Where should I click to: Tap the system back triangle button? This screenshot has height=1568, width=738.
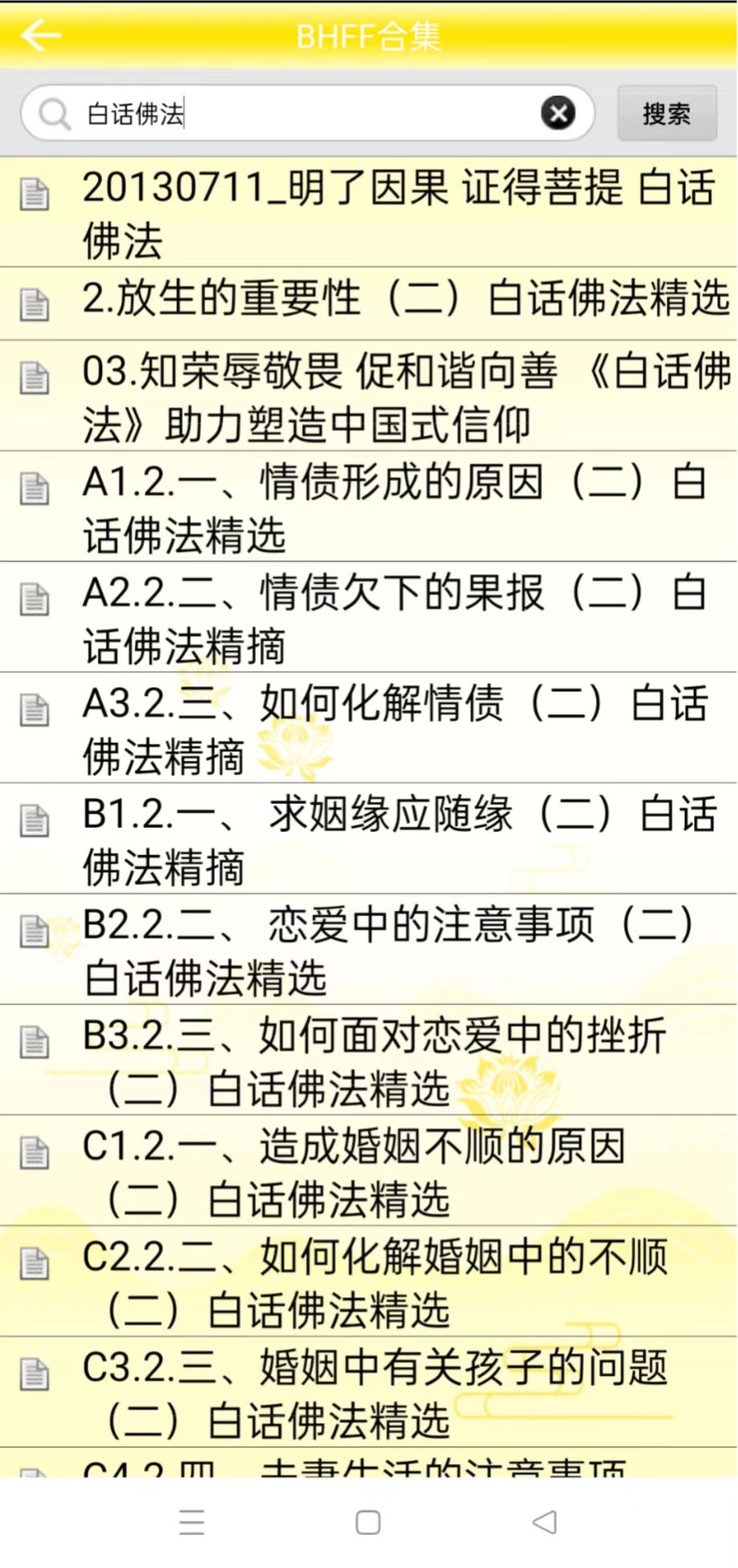point(545,1522)
